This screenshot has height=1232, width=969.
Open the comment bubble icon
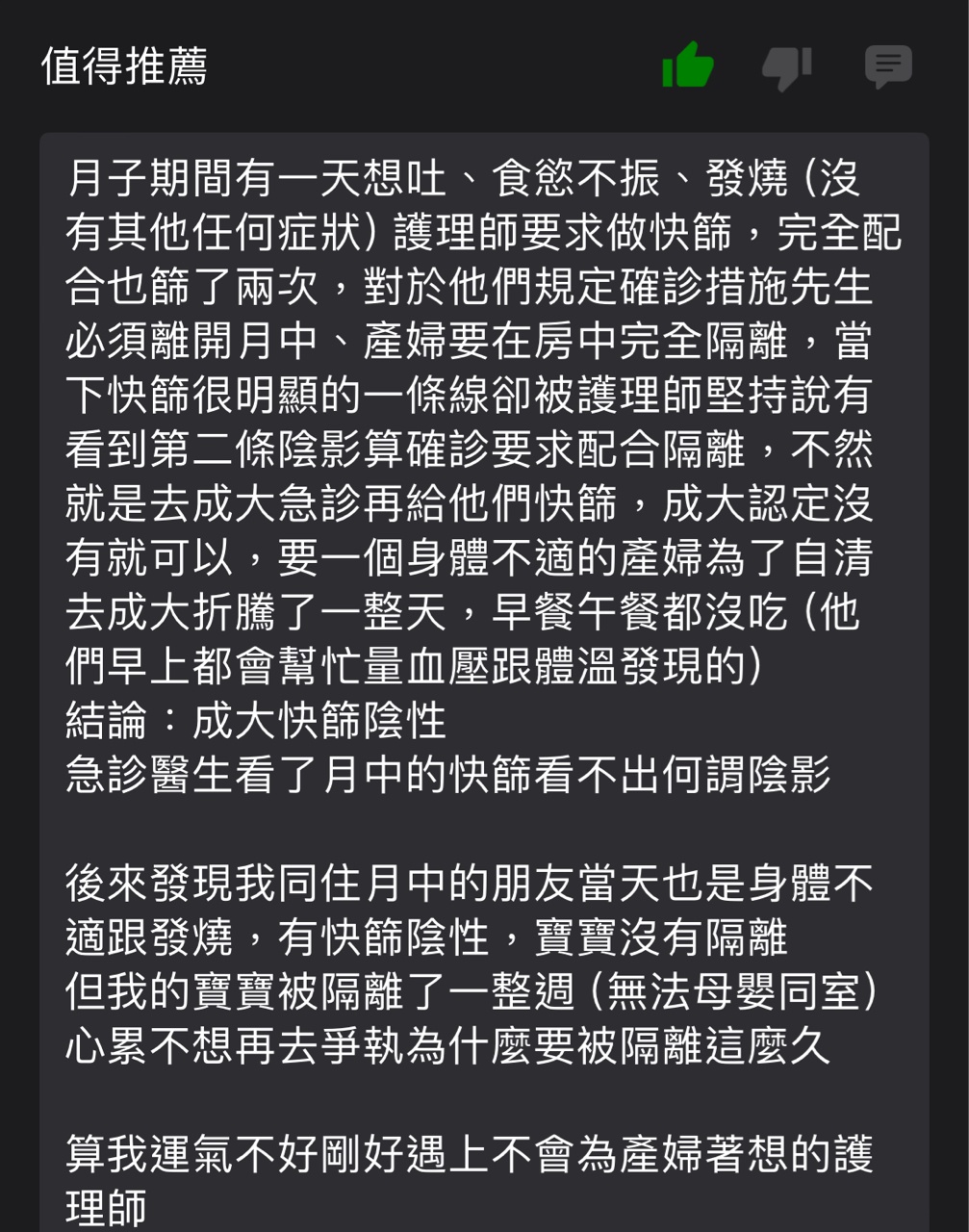pos(887,66)
